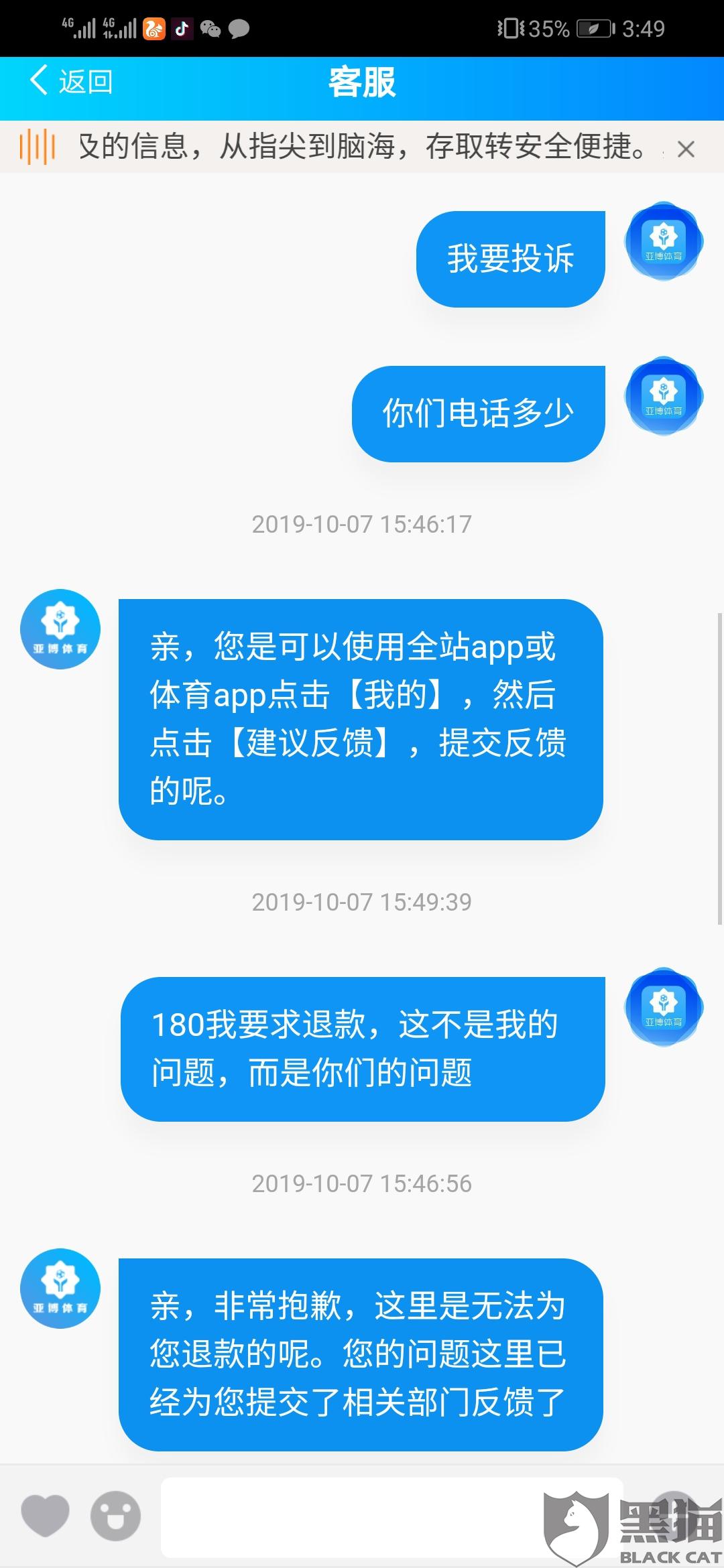Go back using the 返回 button
The height and width of the screenshot is (1568, 724).
pyautogui.click(x=71, y=82)
